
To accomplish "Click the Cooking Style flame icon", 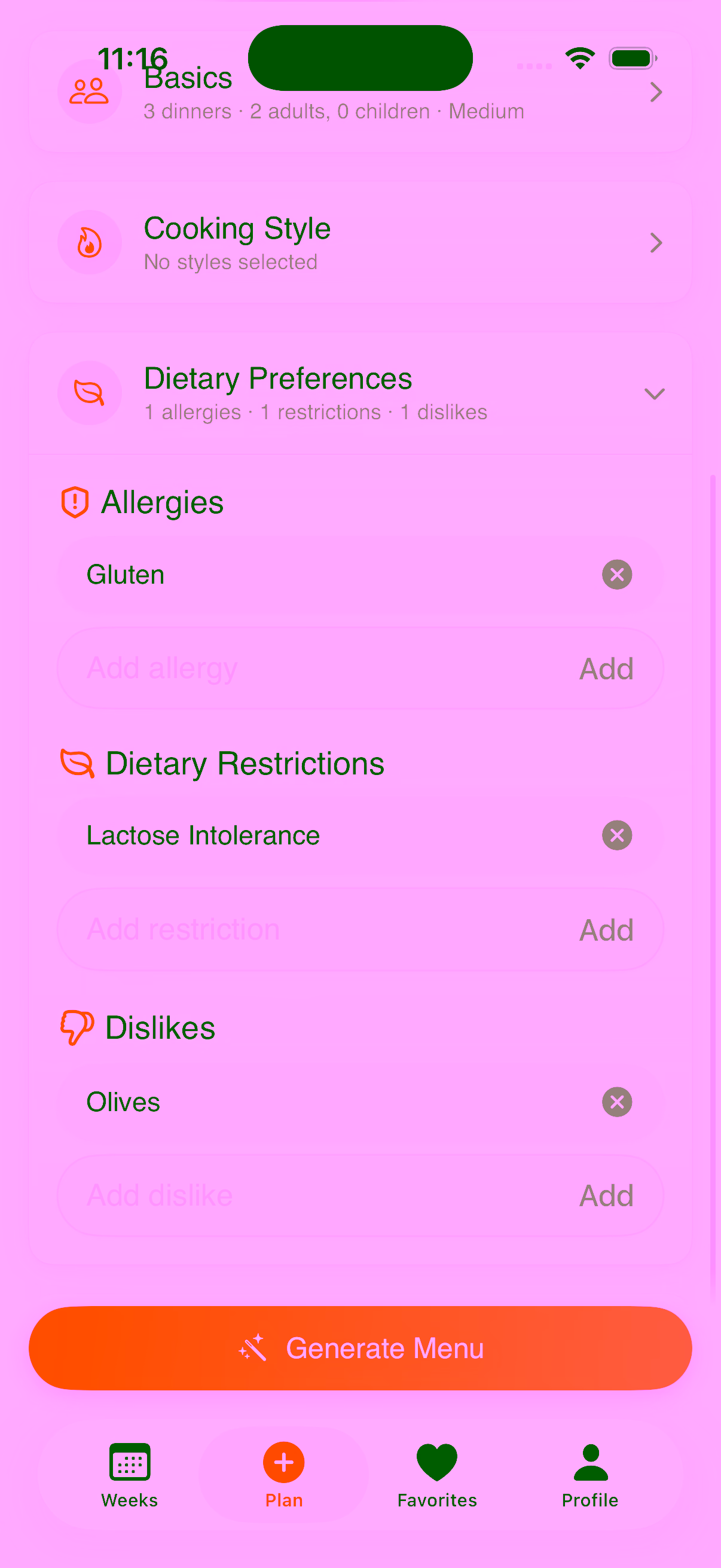I will click(x=89, y=242).
